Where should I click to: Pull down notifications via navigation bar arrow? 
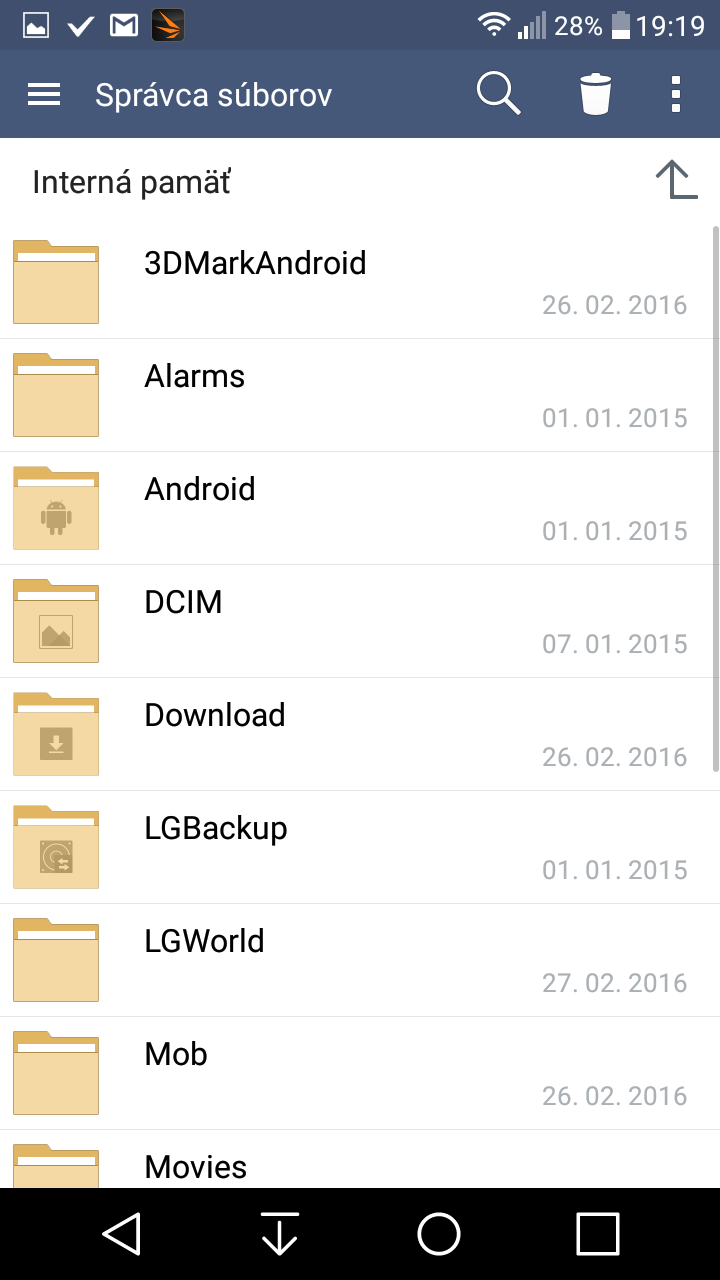[280, 1234]
